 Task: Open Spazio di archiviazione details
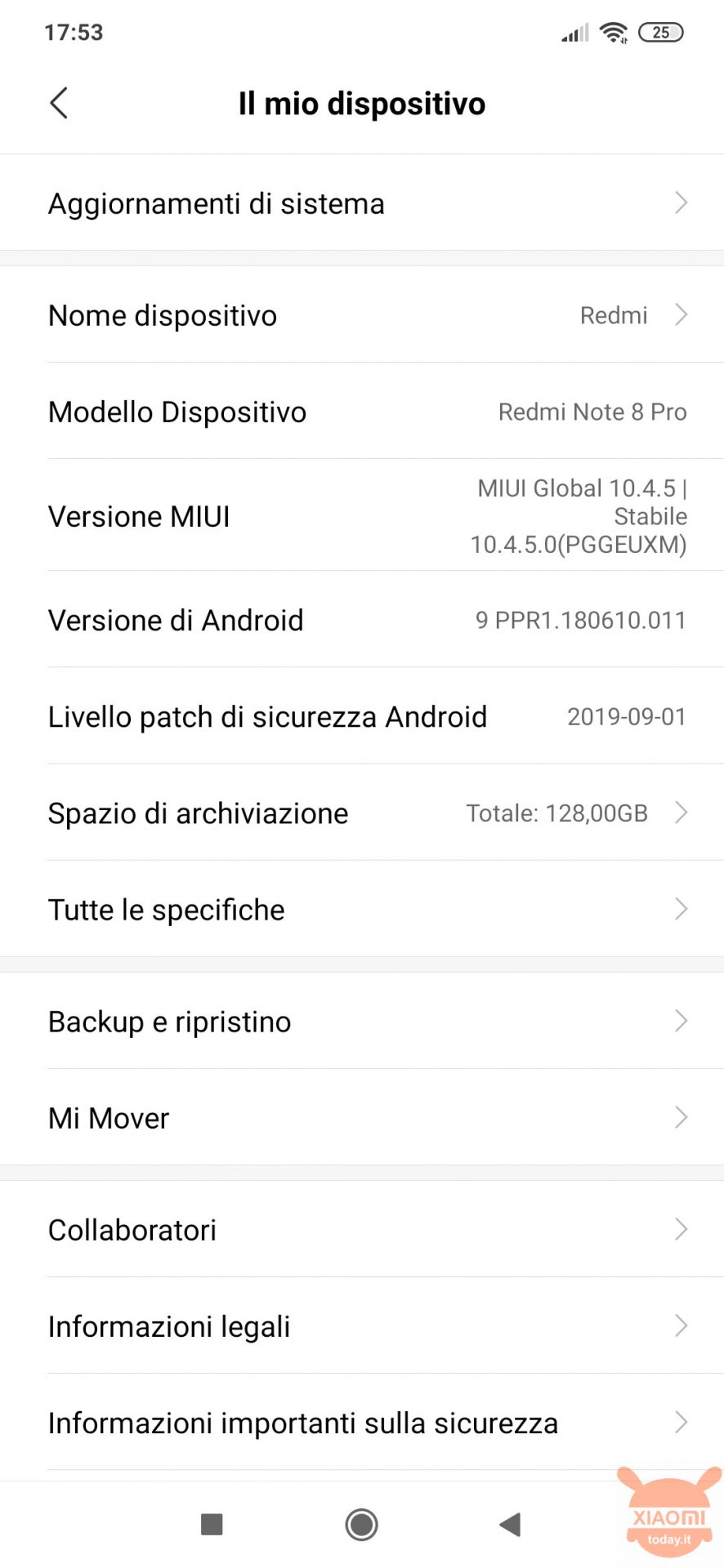click(x=362, y=813)
